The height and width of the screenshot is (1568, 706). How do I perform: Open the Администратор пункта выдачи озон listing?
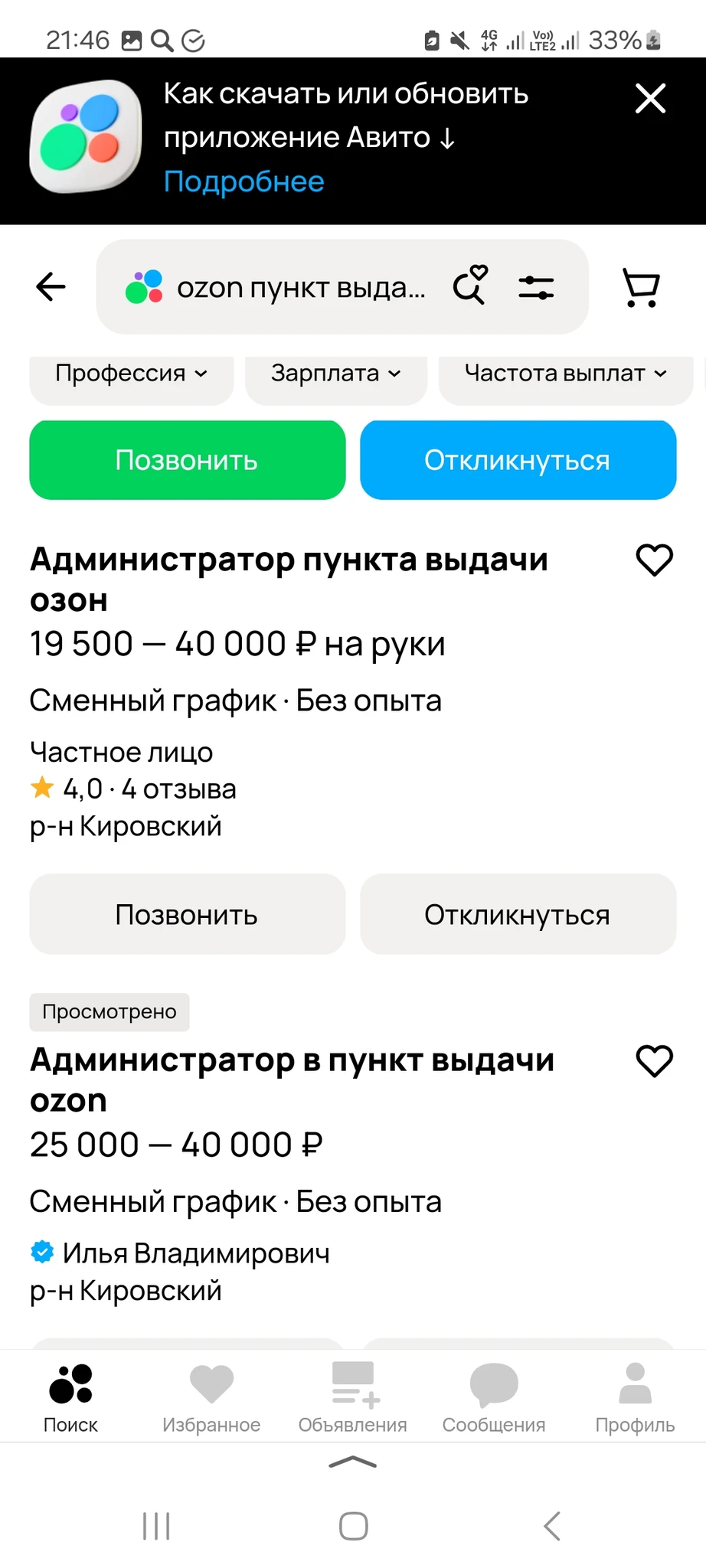(x=289, y=580)
